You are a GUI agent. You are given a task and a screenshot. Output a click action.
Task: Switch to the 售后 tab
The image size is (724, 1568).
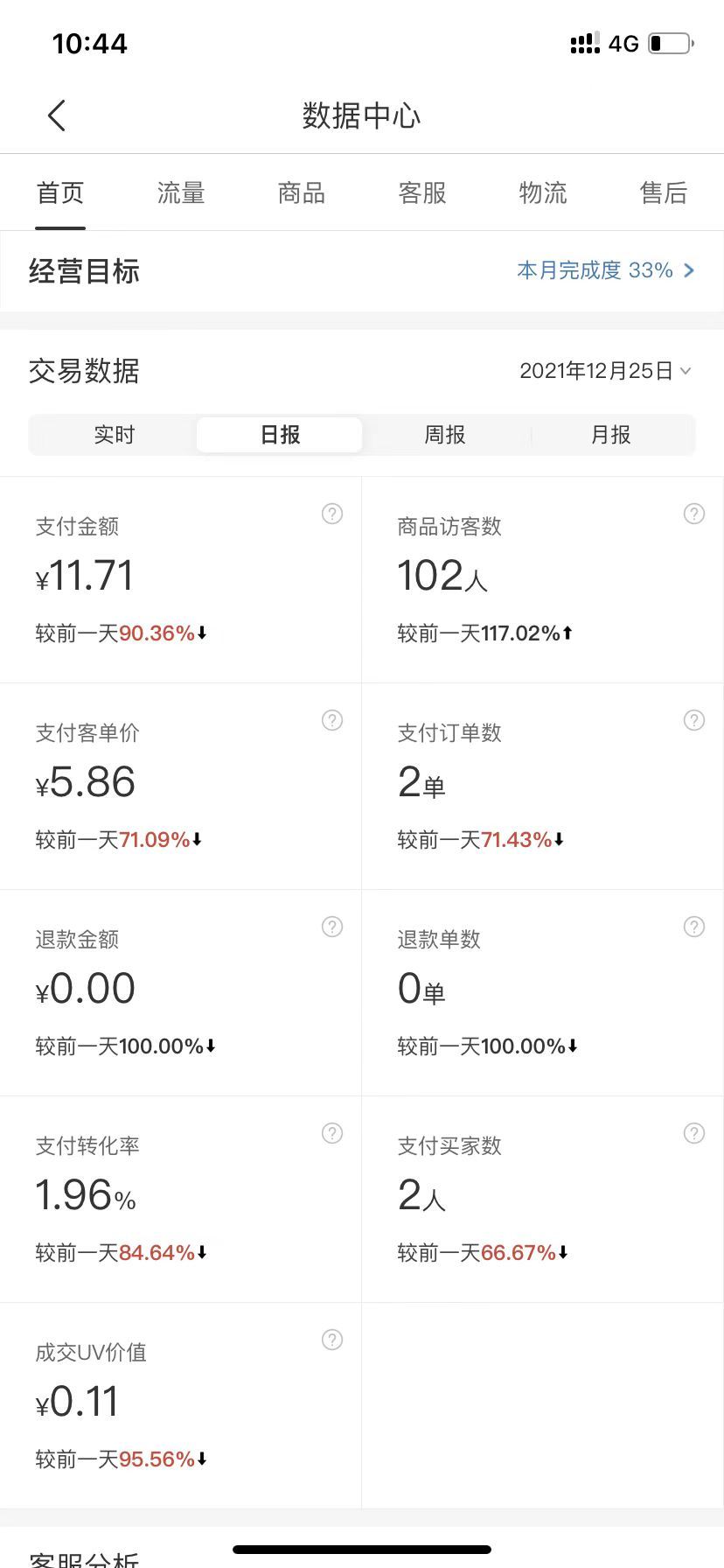664,192
